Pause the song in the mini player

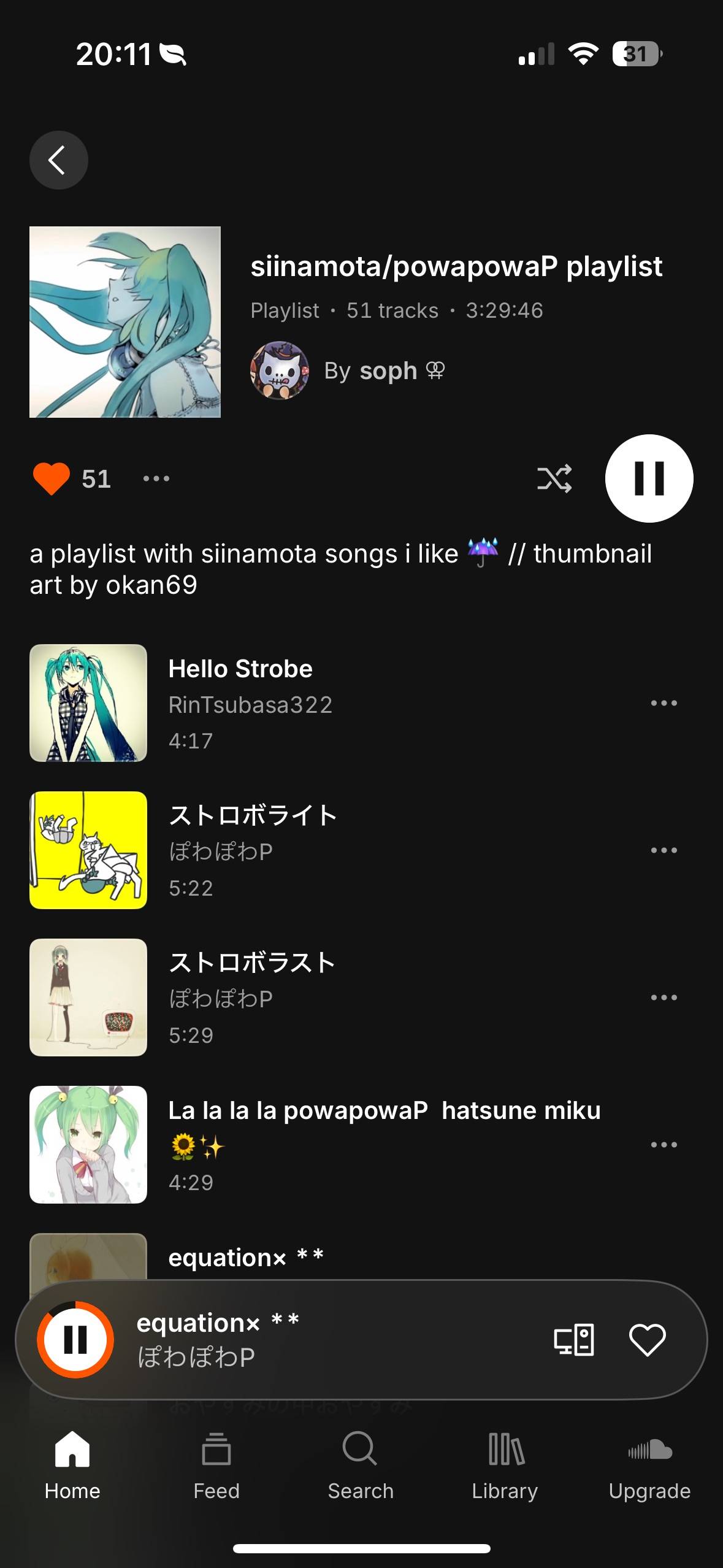pos(75,1339)
